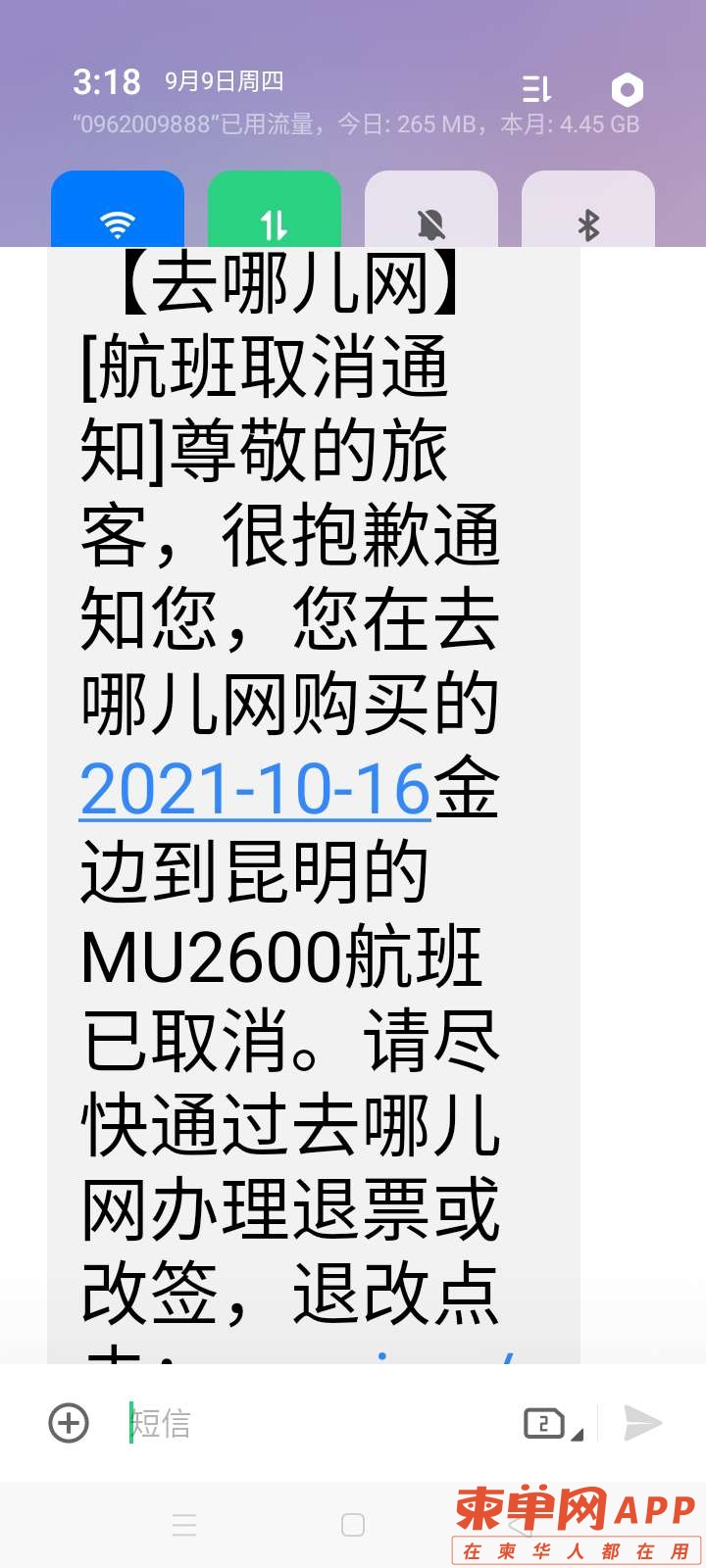706x1568 pixels.
Task: Send the message with arrow icon
Action: click(643, 1423)
